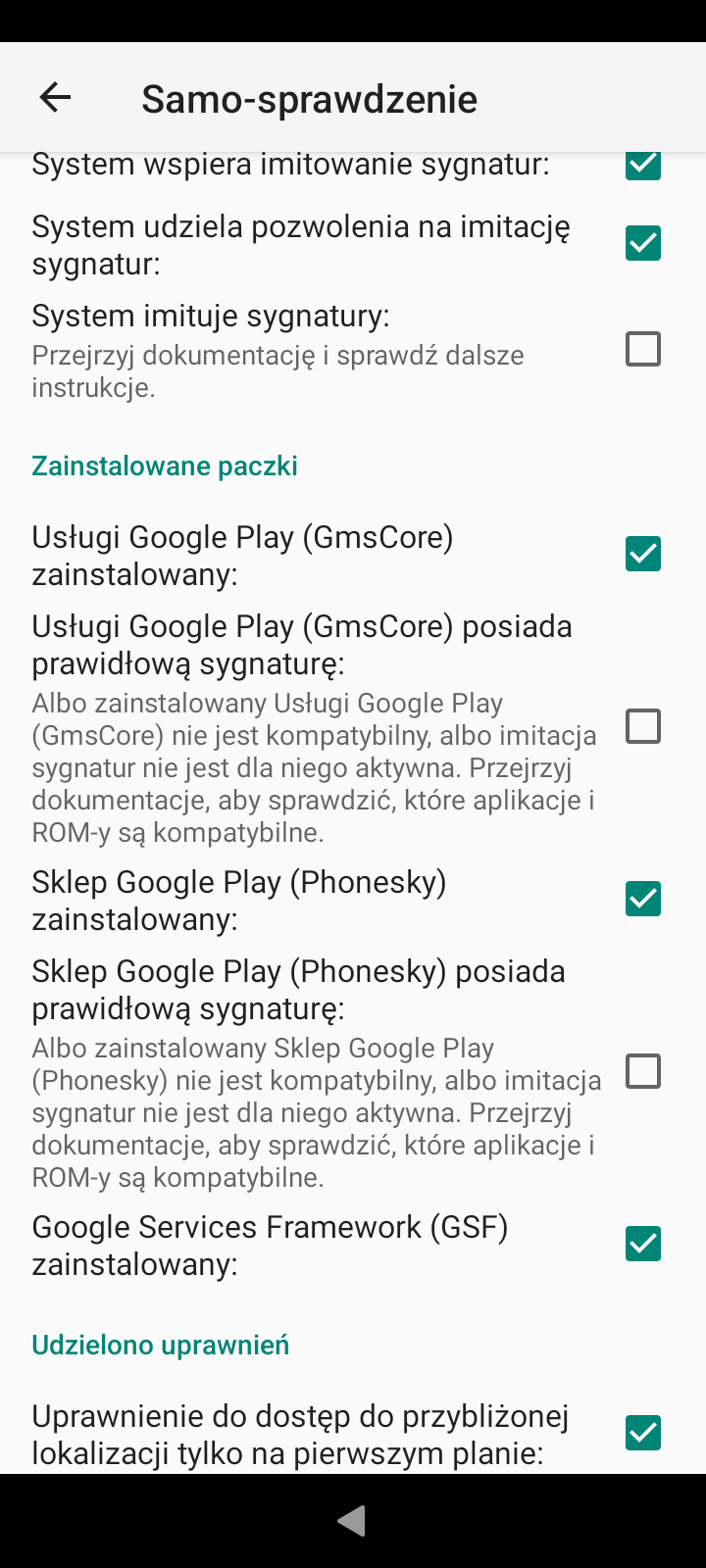Go back from Samo-sprawdzenie screen
Screen dimensions: 706x1568
click(x=55, y=97)
